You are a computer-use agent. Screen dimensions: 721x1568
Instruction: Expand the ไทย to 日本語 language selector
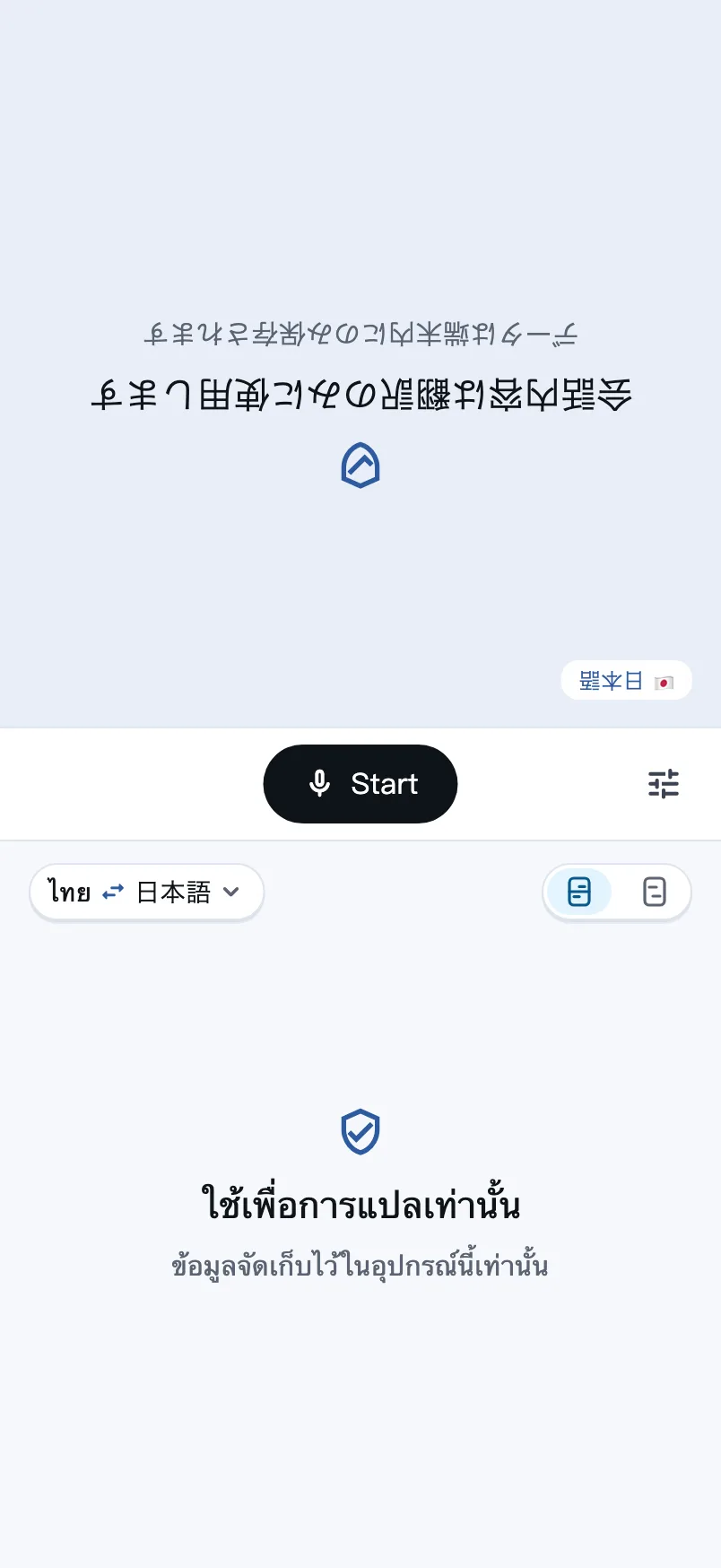pos(147,893)
